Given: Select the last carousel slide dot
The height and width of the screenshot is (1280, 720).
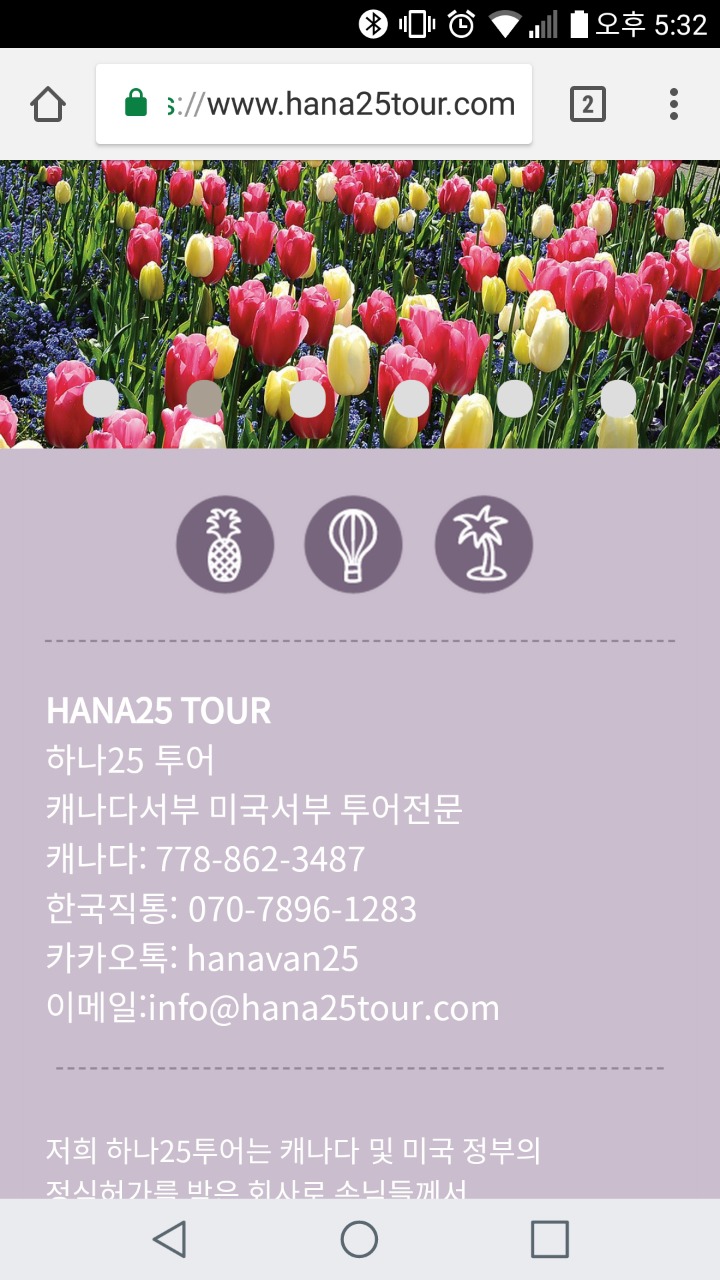Looking at the screenshot, I should click(618, 399).
